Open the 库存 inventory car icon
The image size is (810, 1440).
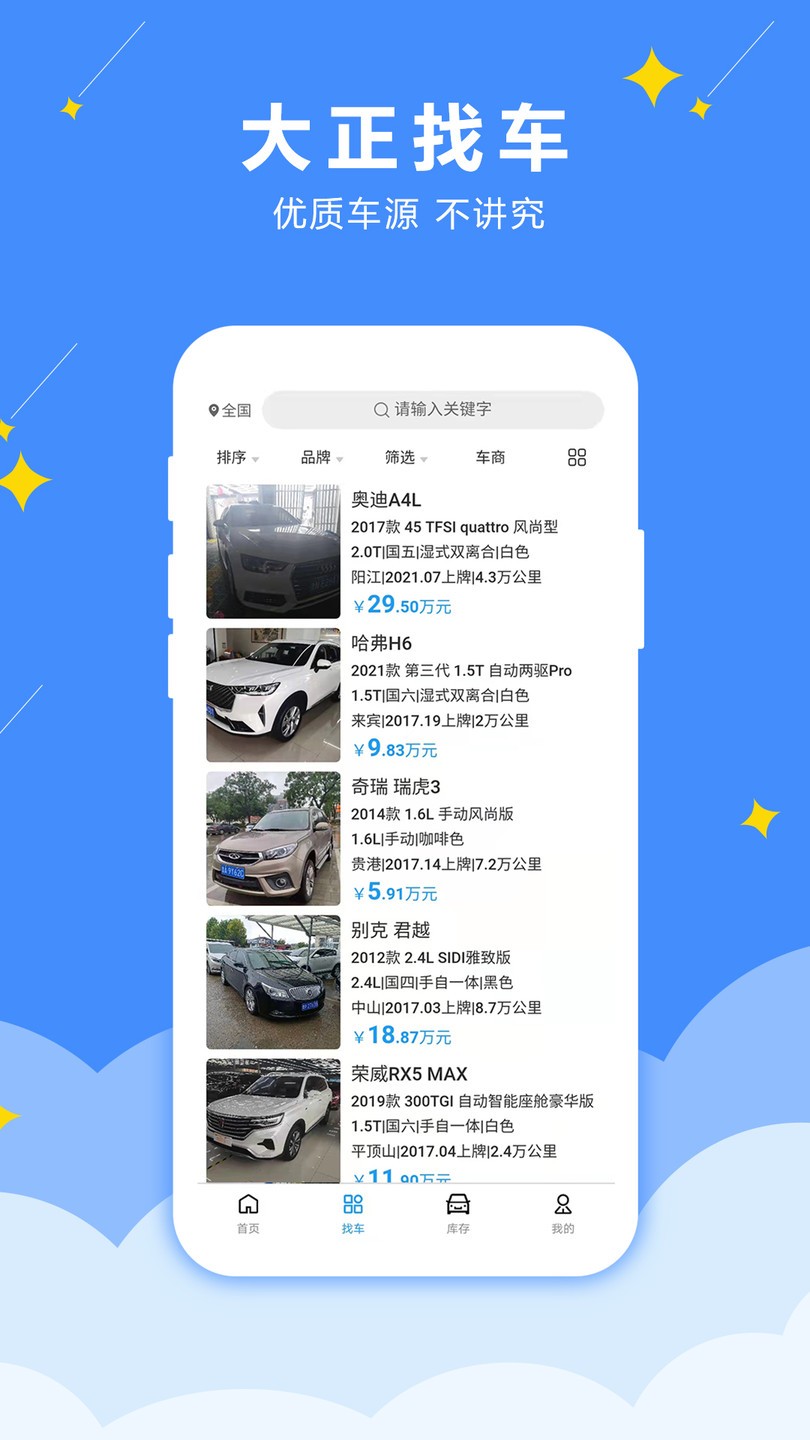457,1204
